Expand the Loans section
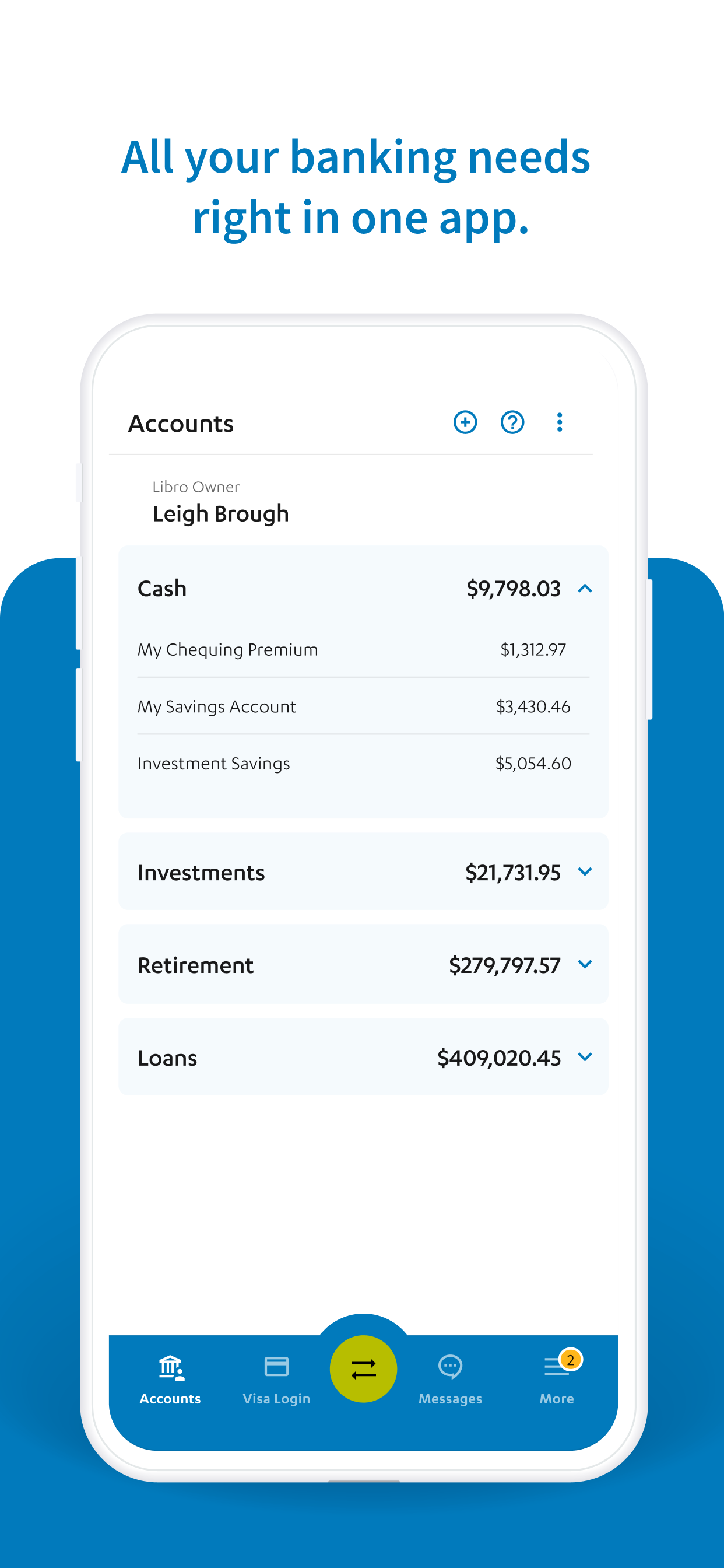 585,1058
